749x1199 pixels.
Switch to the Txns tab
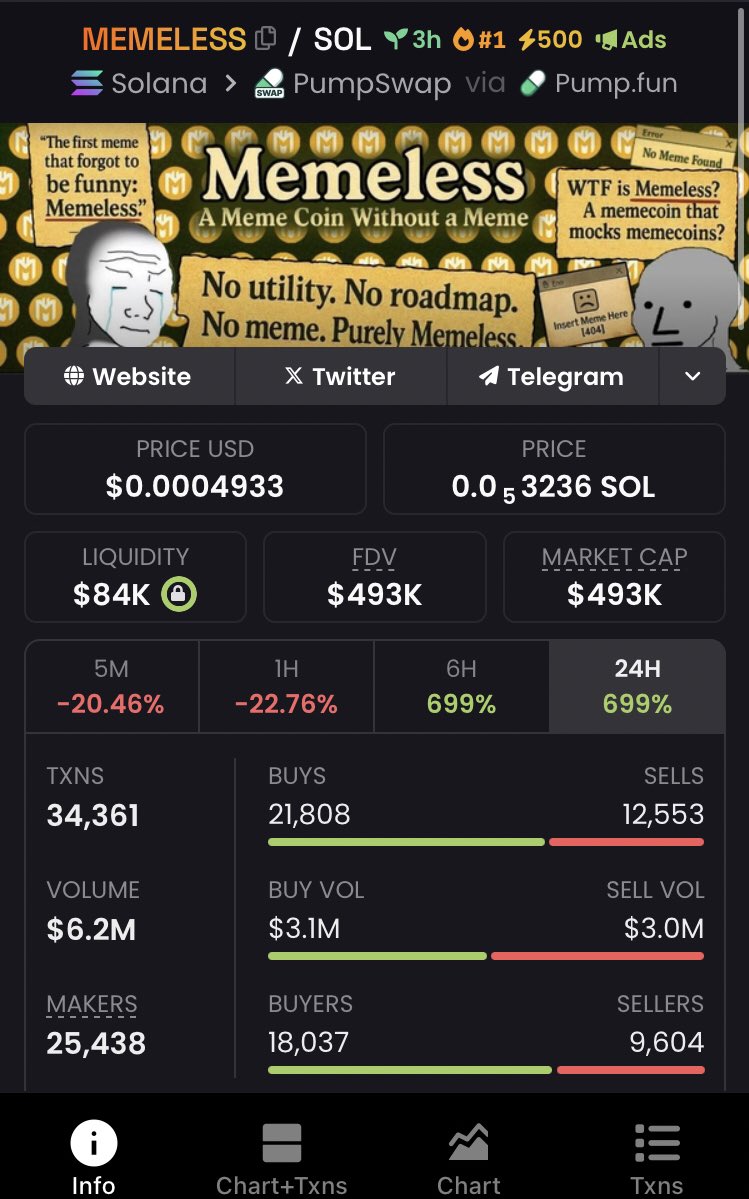[657, 1157]
